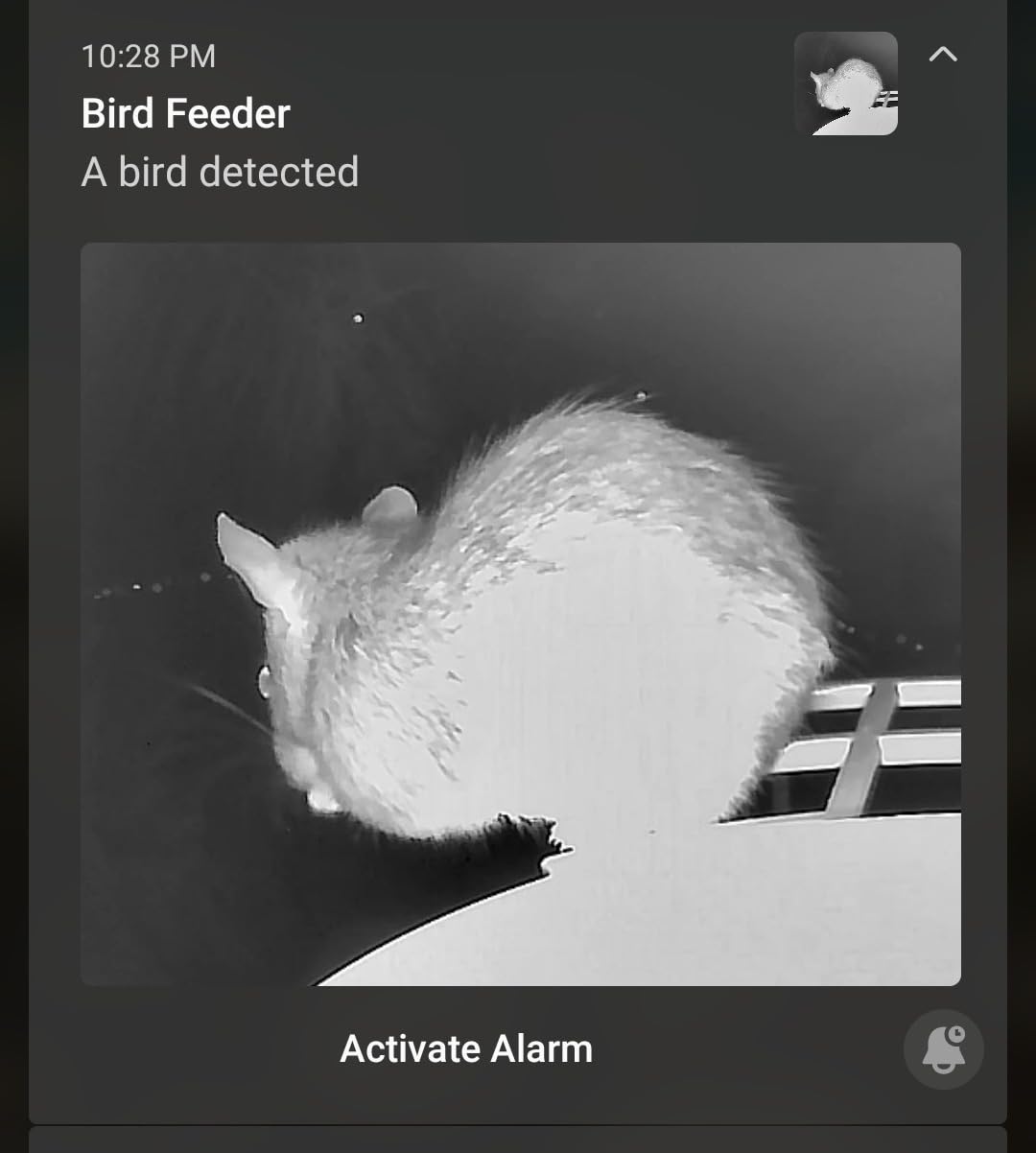This screenshot has width=1036, height=1153.
Task: Open the large bird feeder camera image
Action: click(x=520, y=614)
